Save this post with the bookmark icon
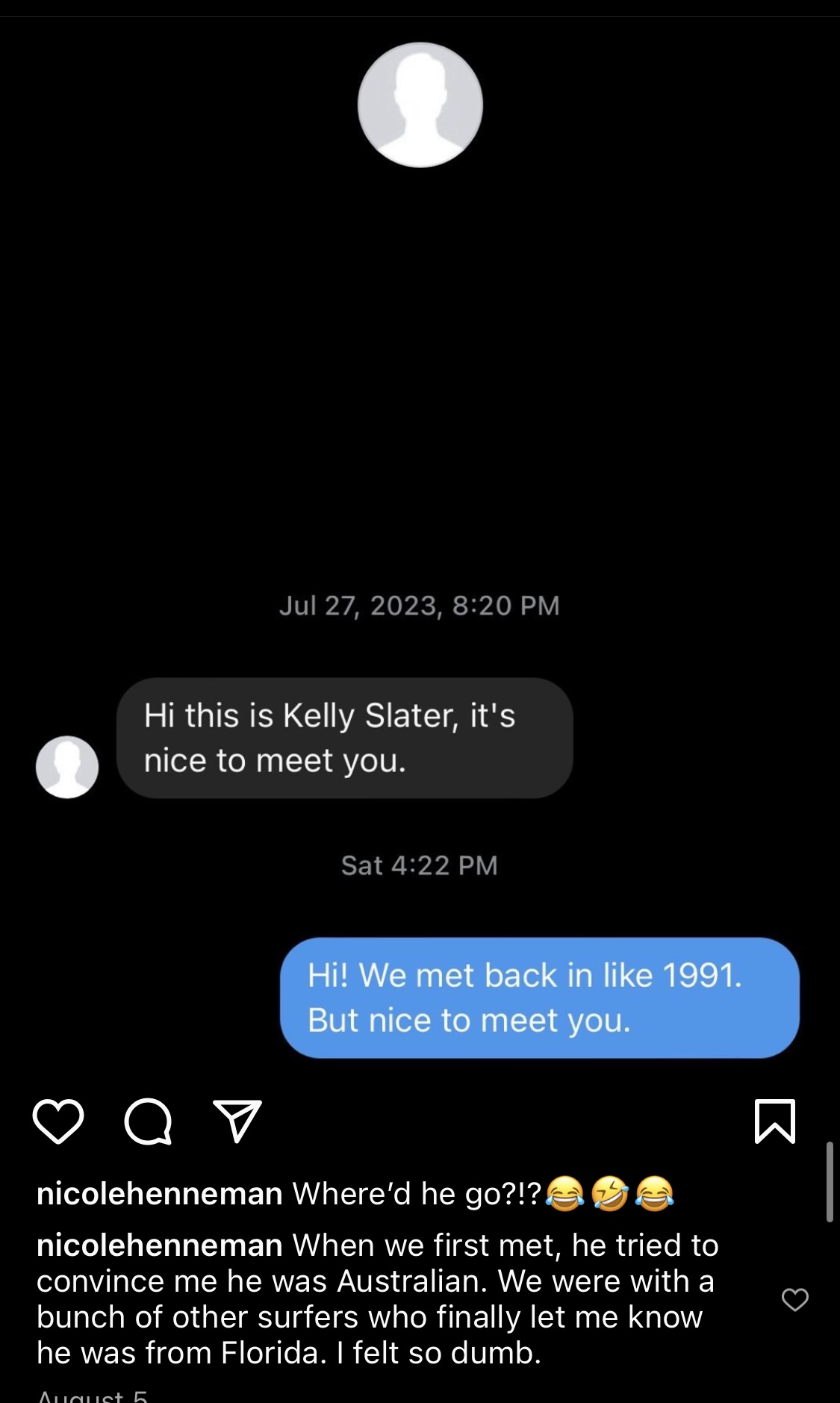 tap(775, 1121)
